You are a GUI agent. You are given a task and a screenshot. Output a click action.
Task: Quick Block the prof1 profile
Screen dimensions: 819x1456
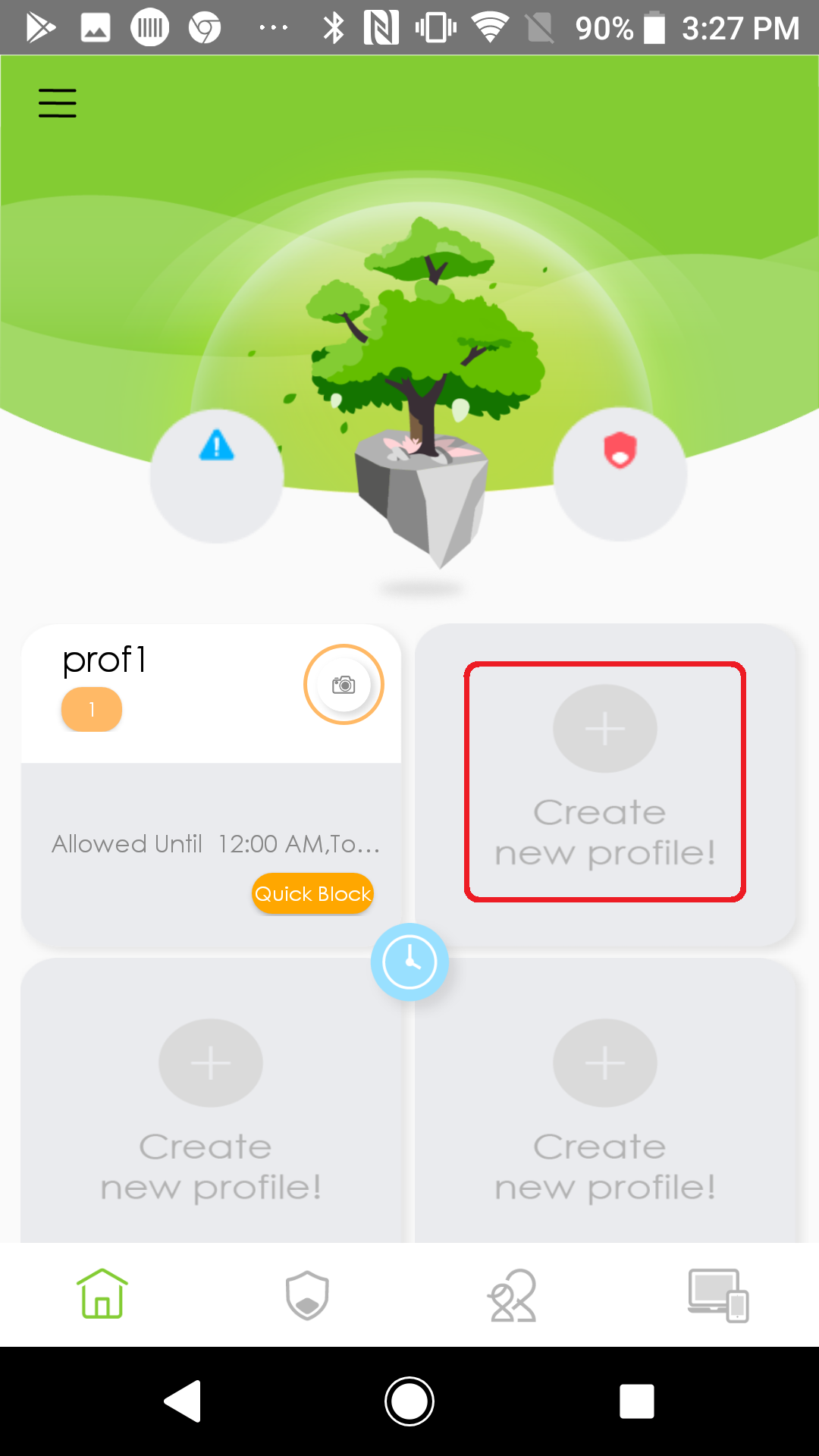(x=312, y=894)
